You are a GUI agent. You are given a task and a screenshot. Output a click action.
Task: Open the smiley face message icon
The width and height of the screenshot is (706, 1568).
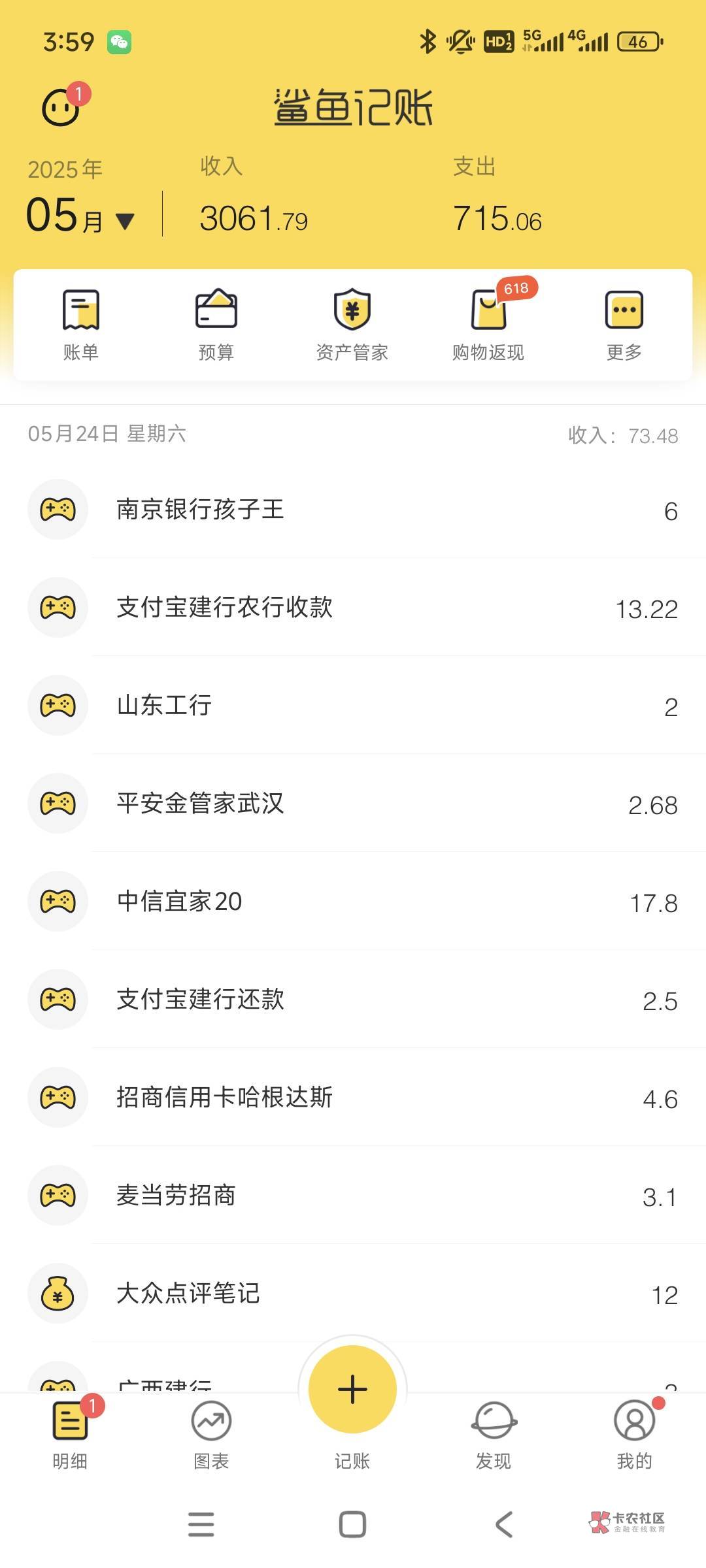pyautogui.click(x=61, y=107)
